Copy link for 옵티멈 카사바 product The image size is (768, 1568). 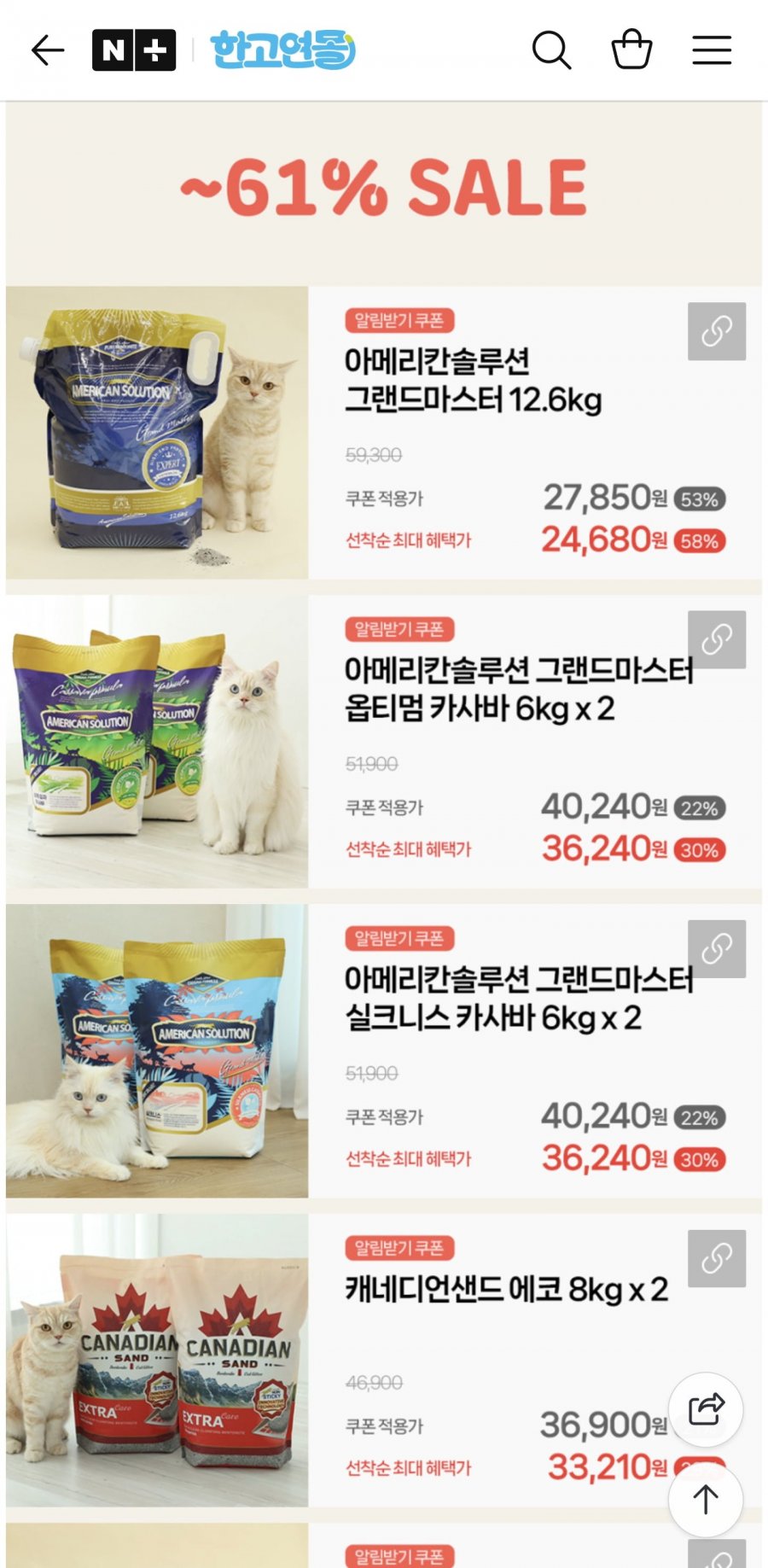pos(716,639)
